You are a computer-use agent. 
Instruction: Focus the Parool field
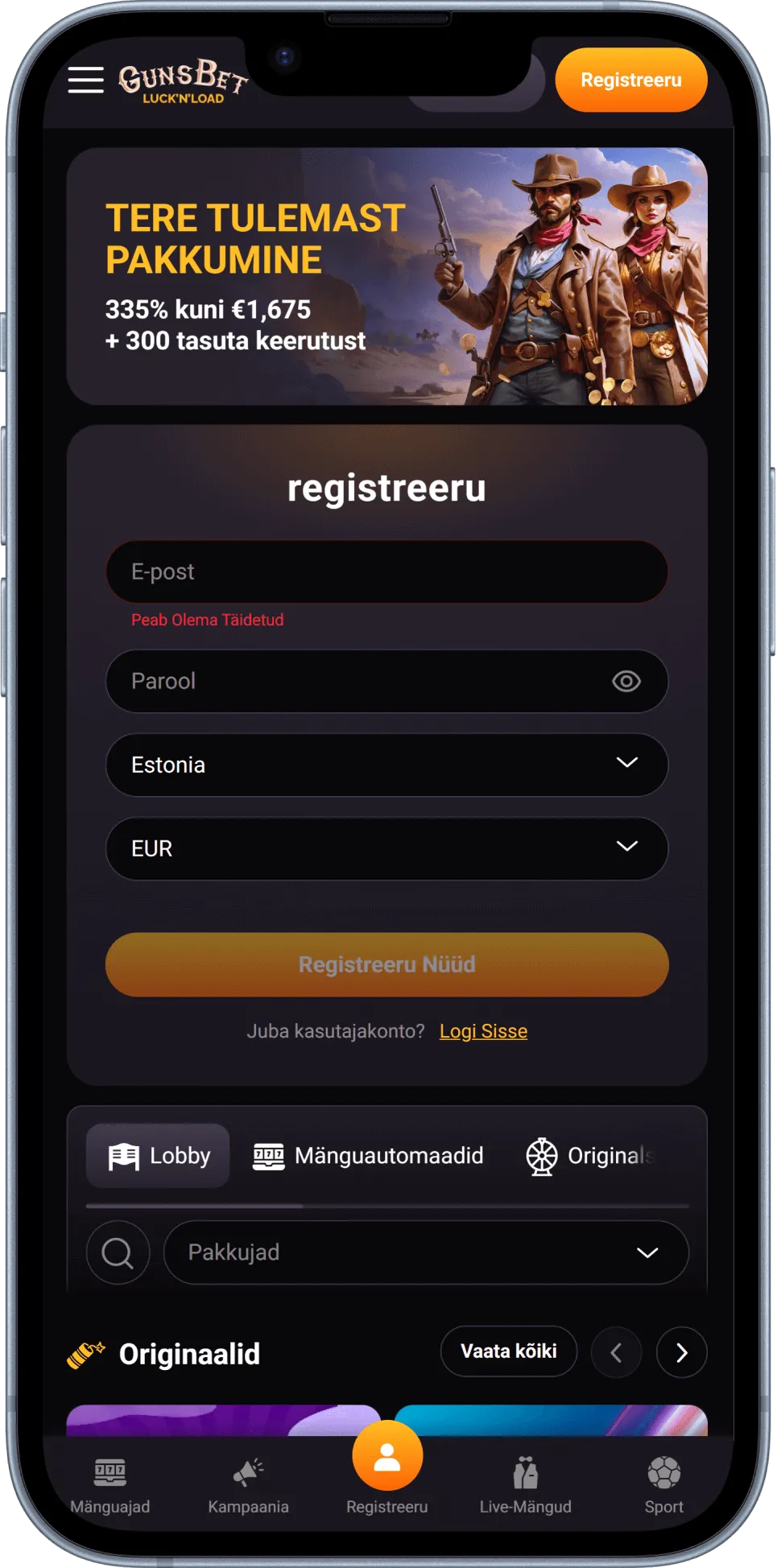coord(387,681)
